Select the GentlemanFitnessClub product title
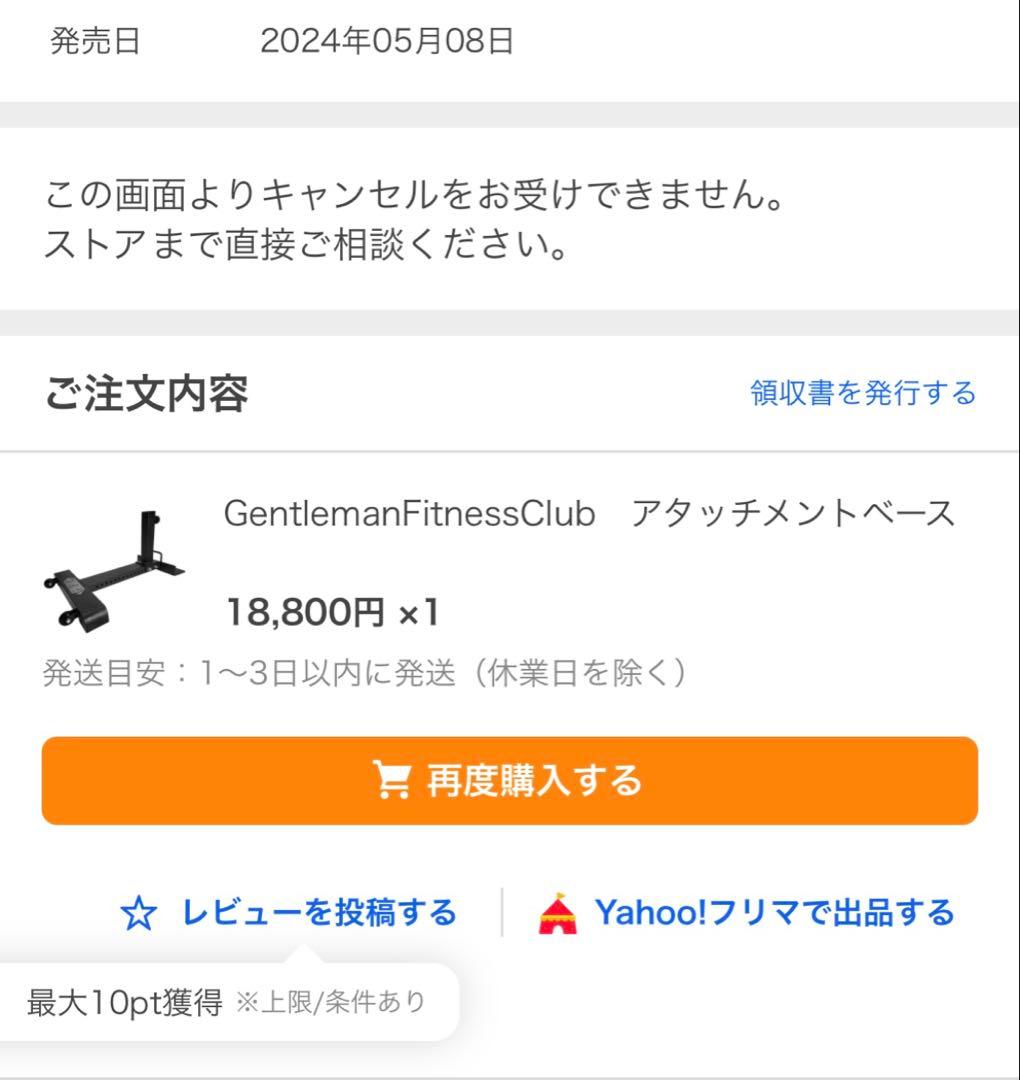This screenshot has height=1080, width=1020. click(x=591, y=513)
